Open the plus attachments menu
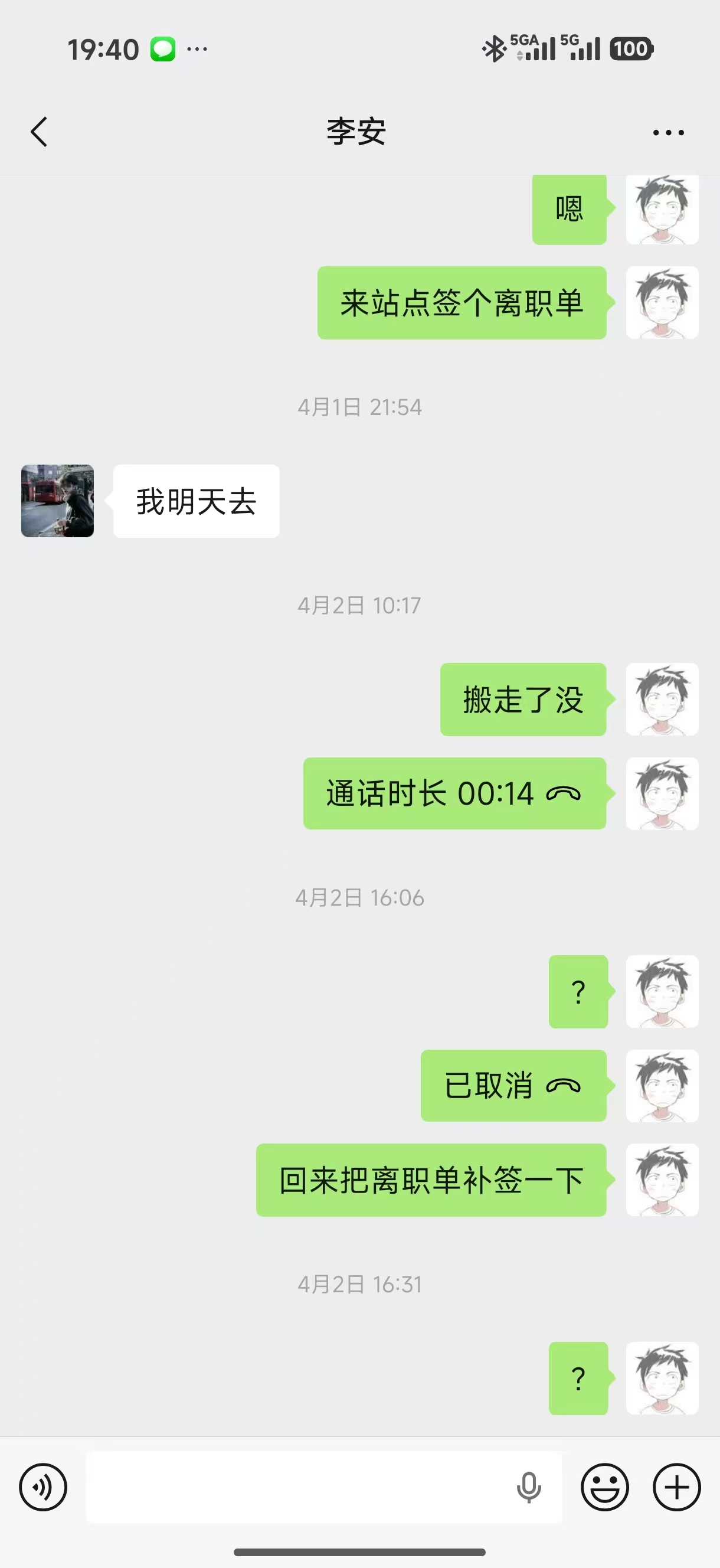The image size is (720, 1568). [677, 1487]
